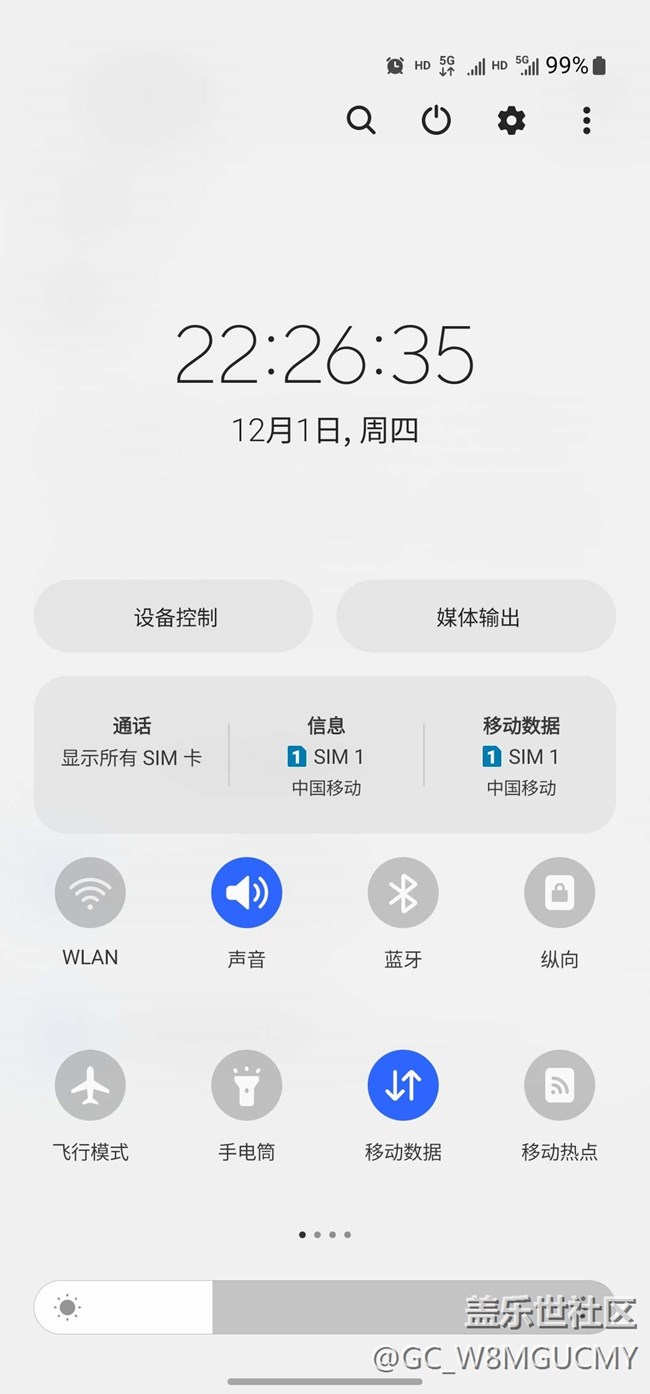Enable 飞行模式 airplane mode
This screenshot has width=650, height=1394.
pos(90,1085)
